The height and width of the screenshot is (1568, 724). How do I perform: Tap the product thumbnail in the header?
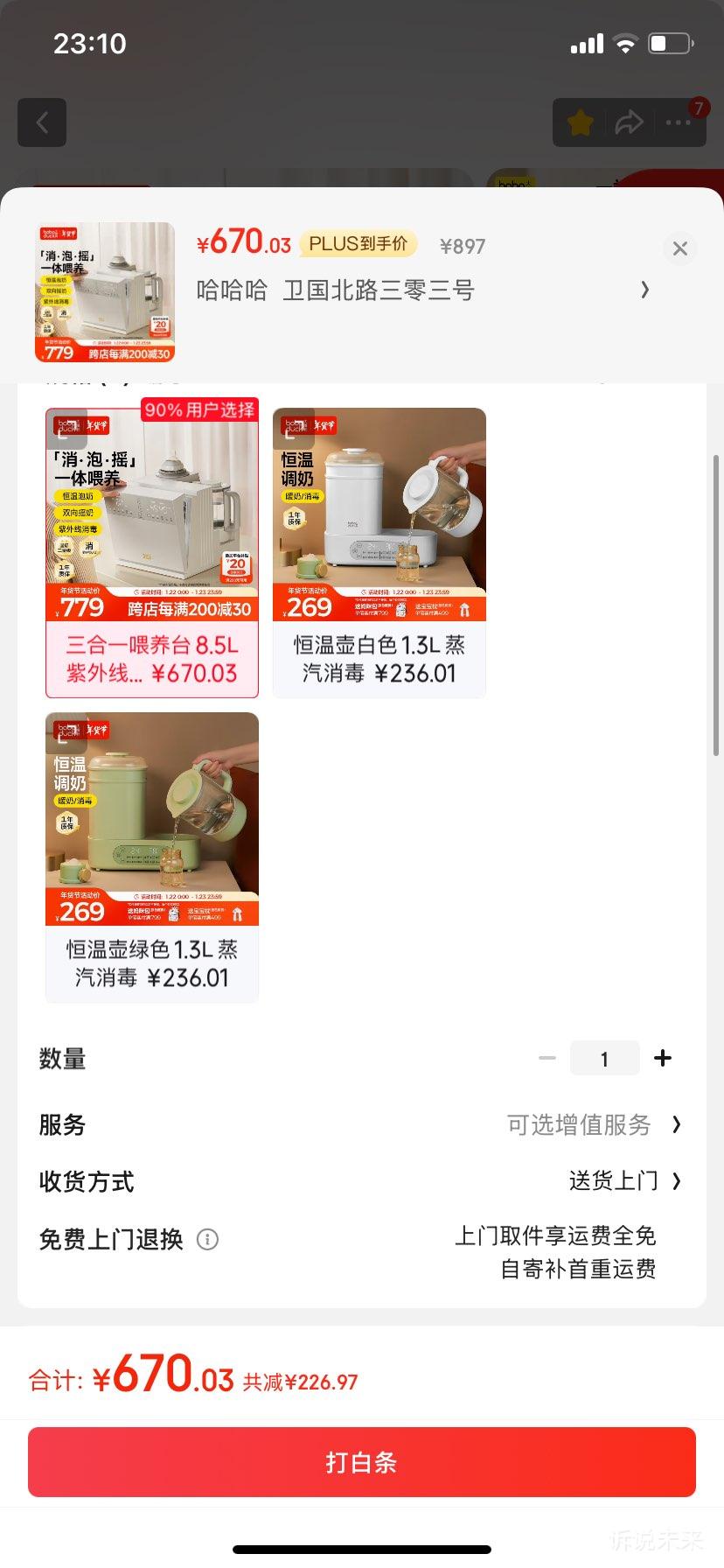pos(106,292)
